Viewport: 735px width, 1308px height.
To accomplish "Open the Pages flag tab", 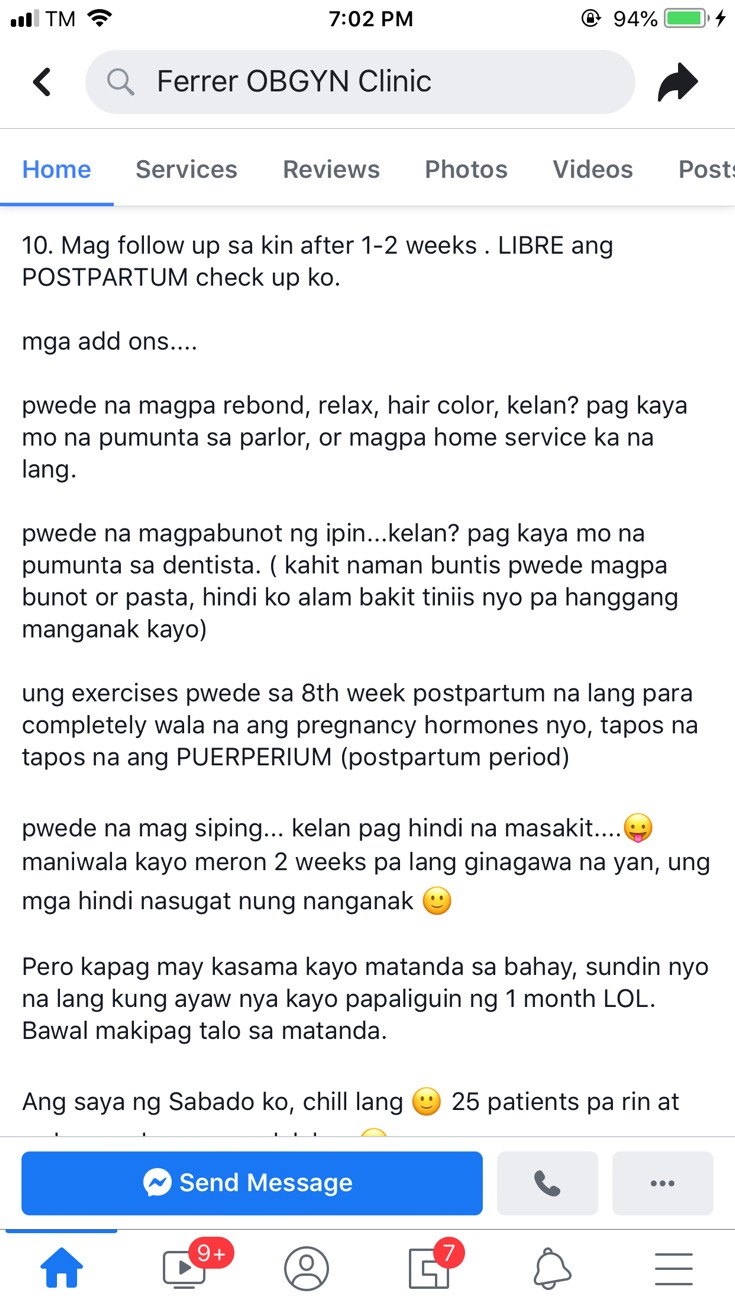I will click(x=430, y=1268).
